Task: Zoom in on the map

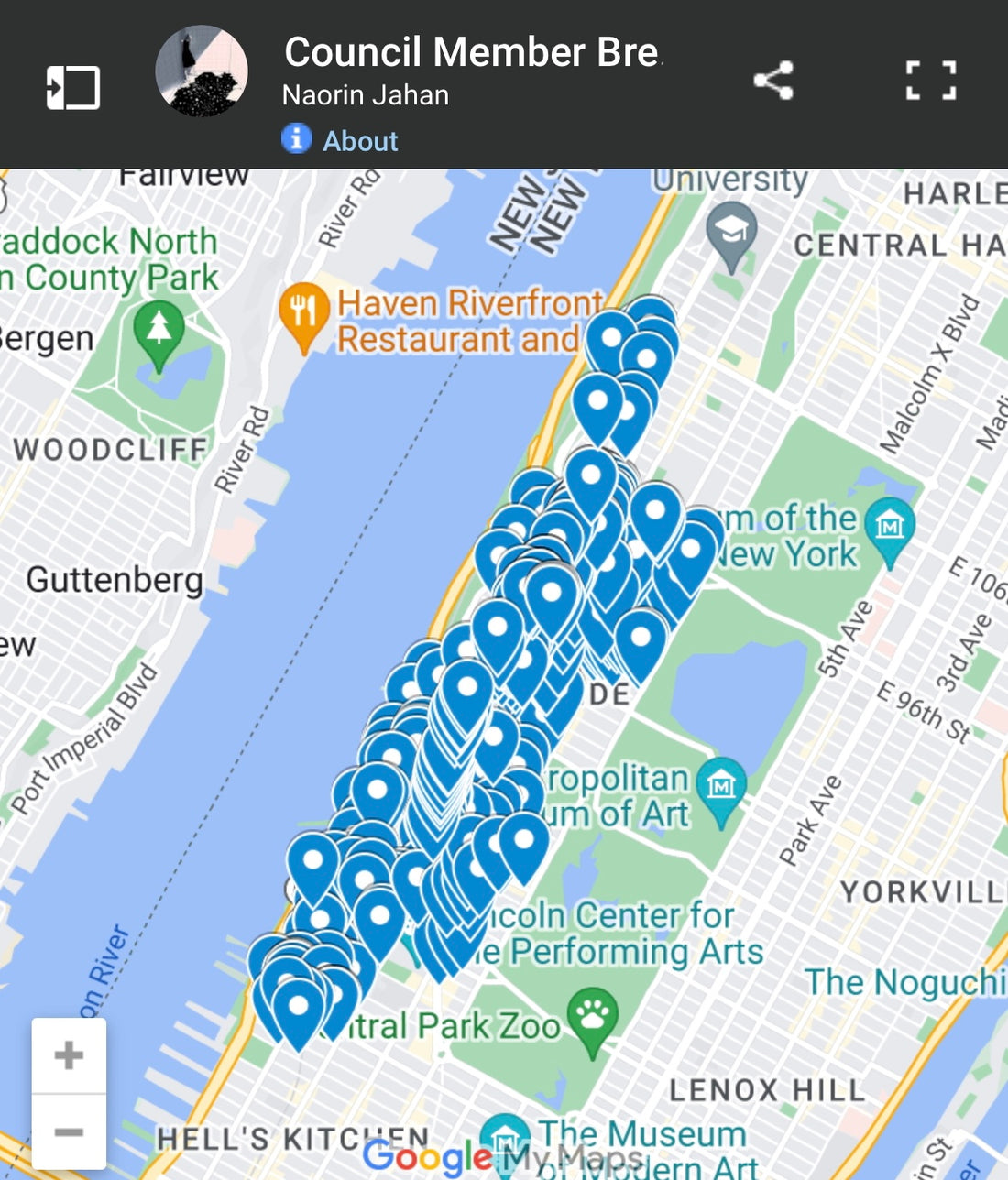Action: [69, 1054]
